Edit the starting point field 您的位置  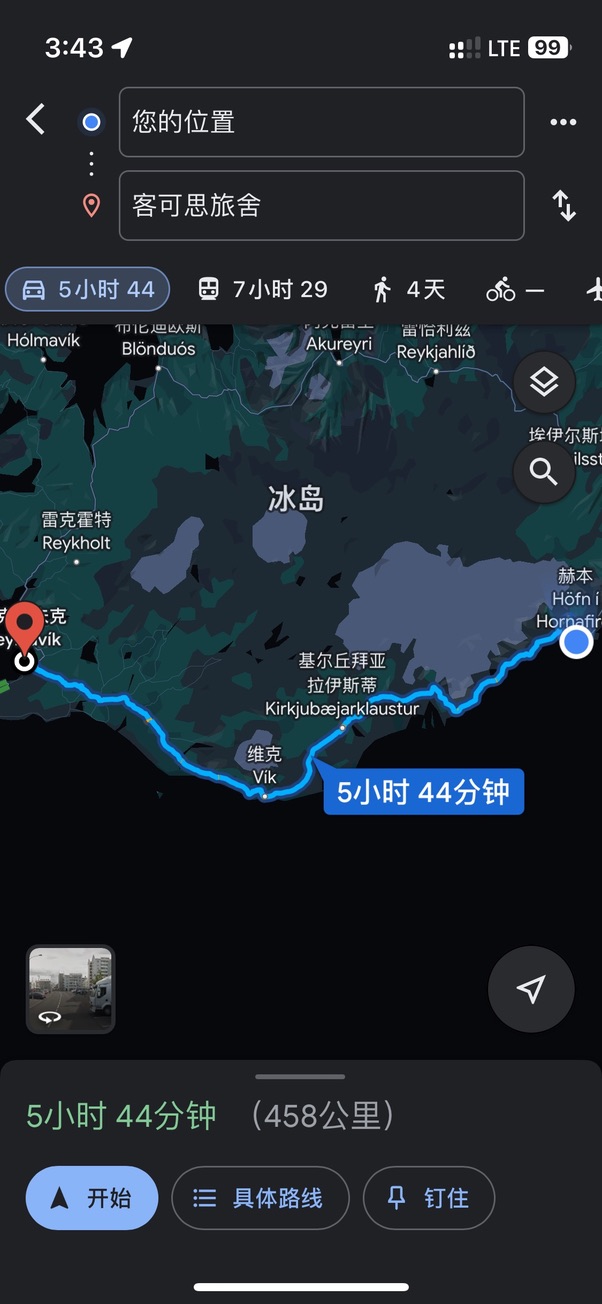[322, 122]
